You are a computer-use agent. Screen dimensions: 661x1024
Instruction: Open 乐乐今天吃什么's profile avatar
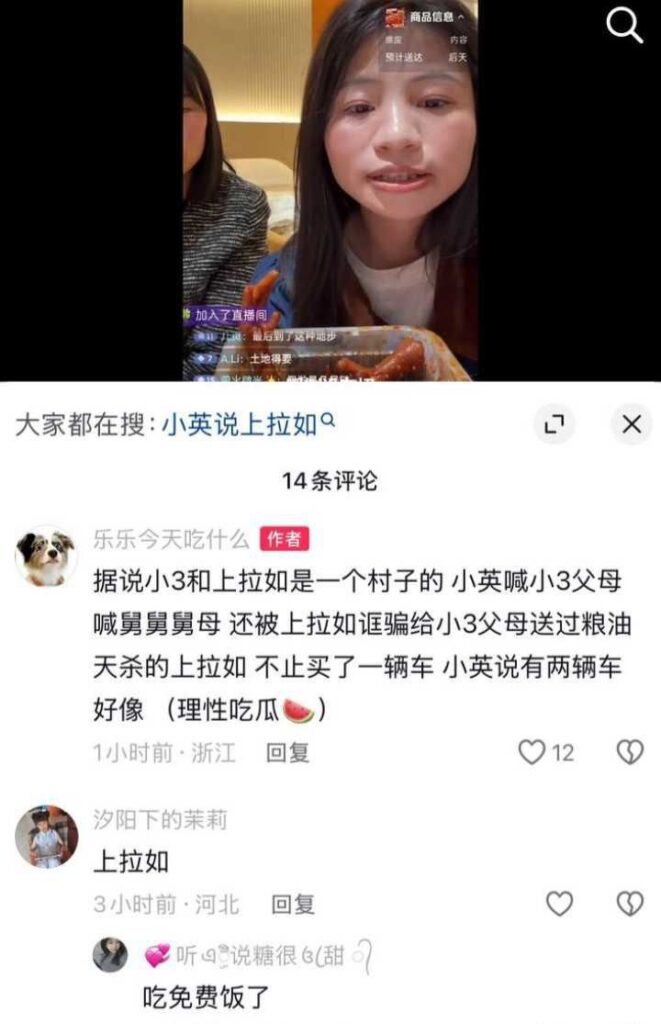click(x=45, y=555)
